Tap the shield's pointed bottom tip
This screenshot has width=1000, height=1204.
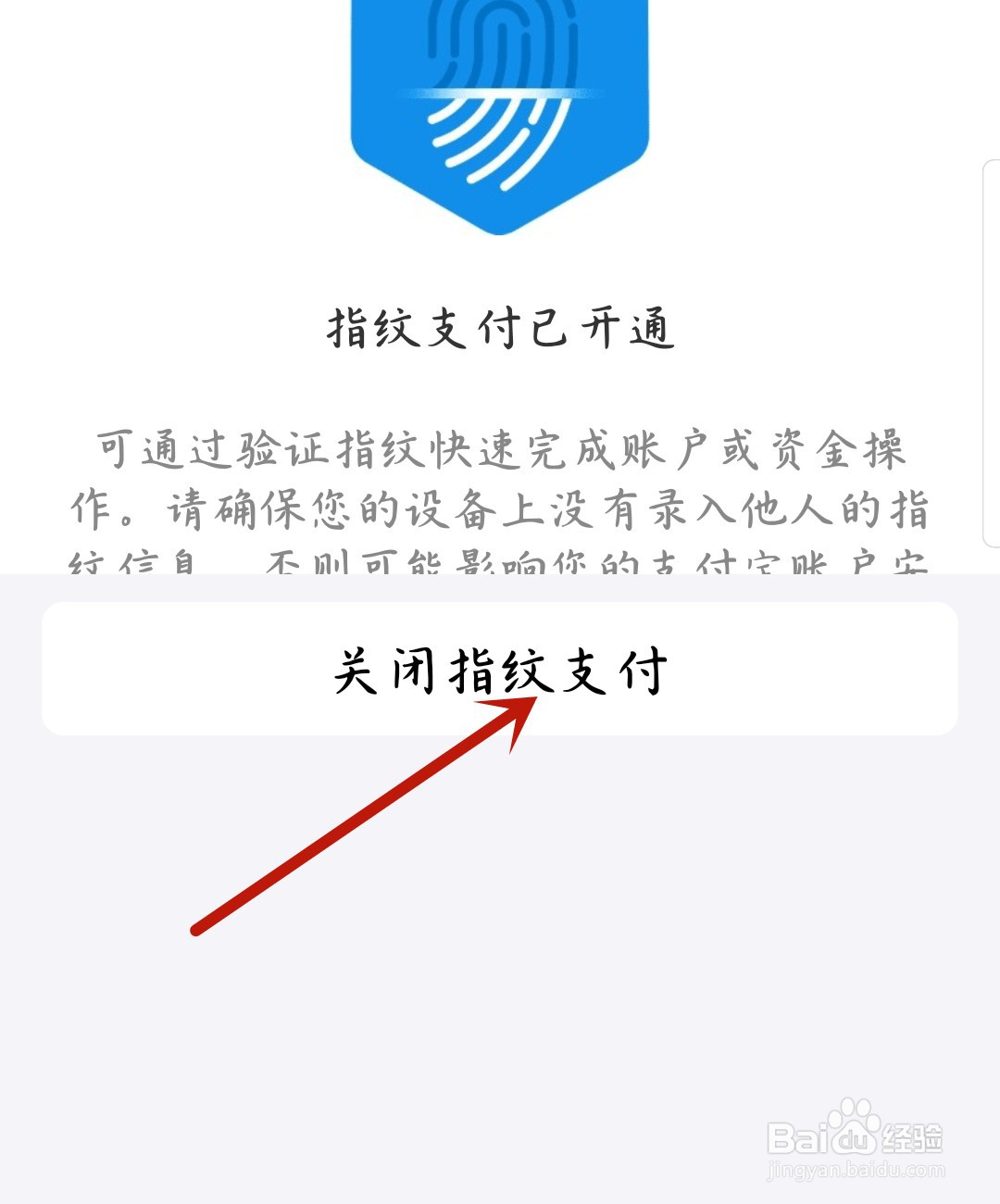[x=500, y=227]
